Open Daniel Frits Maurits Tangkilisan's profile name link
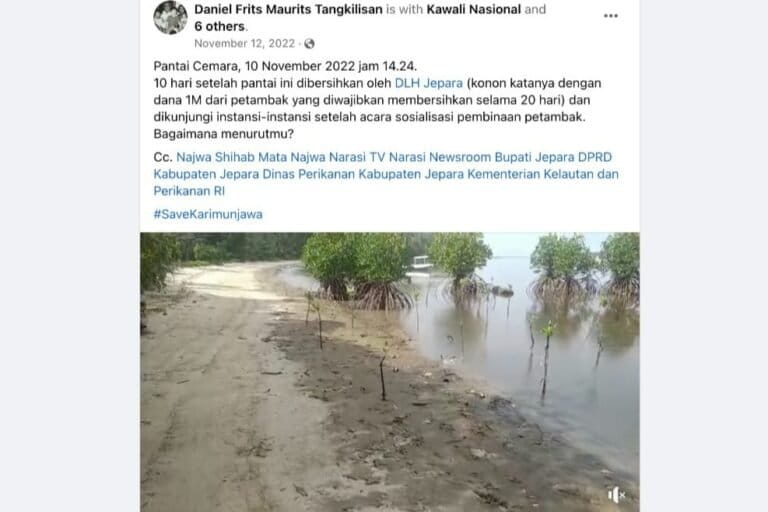This screenshot has height=512, width=768. pyautogui.click(x=288, y=9)
